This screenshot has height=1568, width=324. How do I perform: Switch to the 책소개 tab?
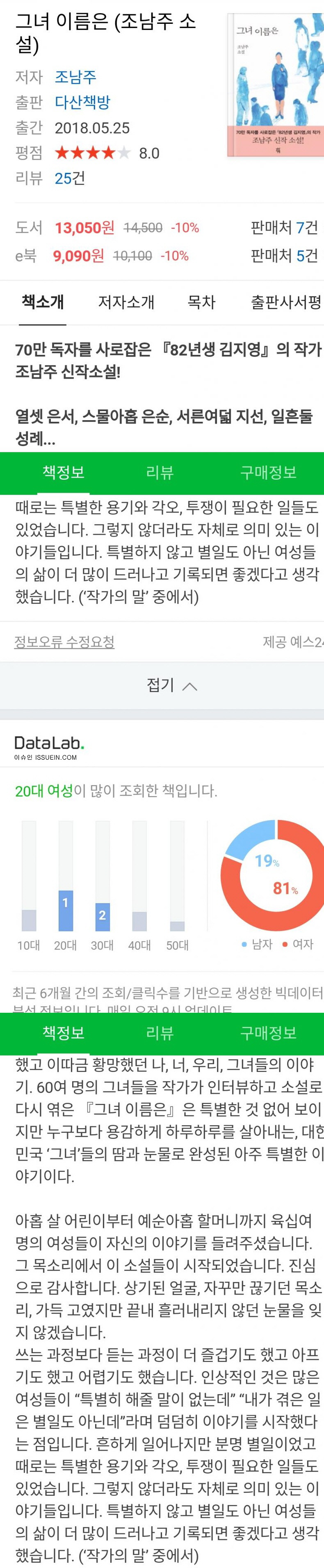click(43, 302)
